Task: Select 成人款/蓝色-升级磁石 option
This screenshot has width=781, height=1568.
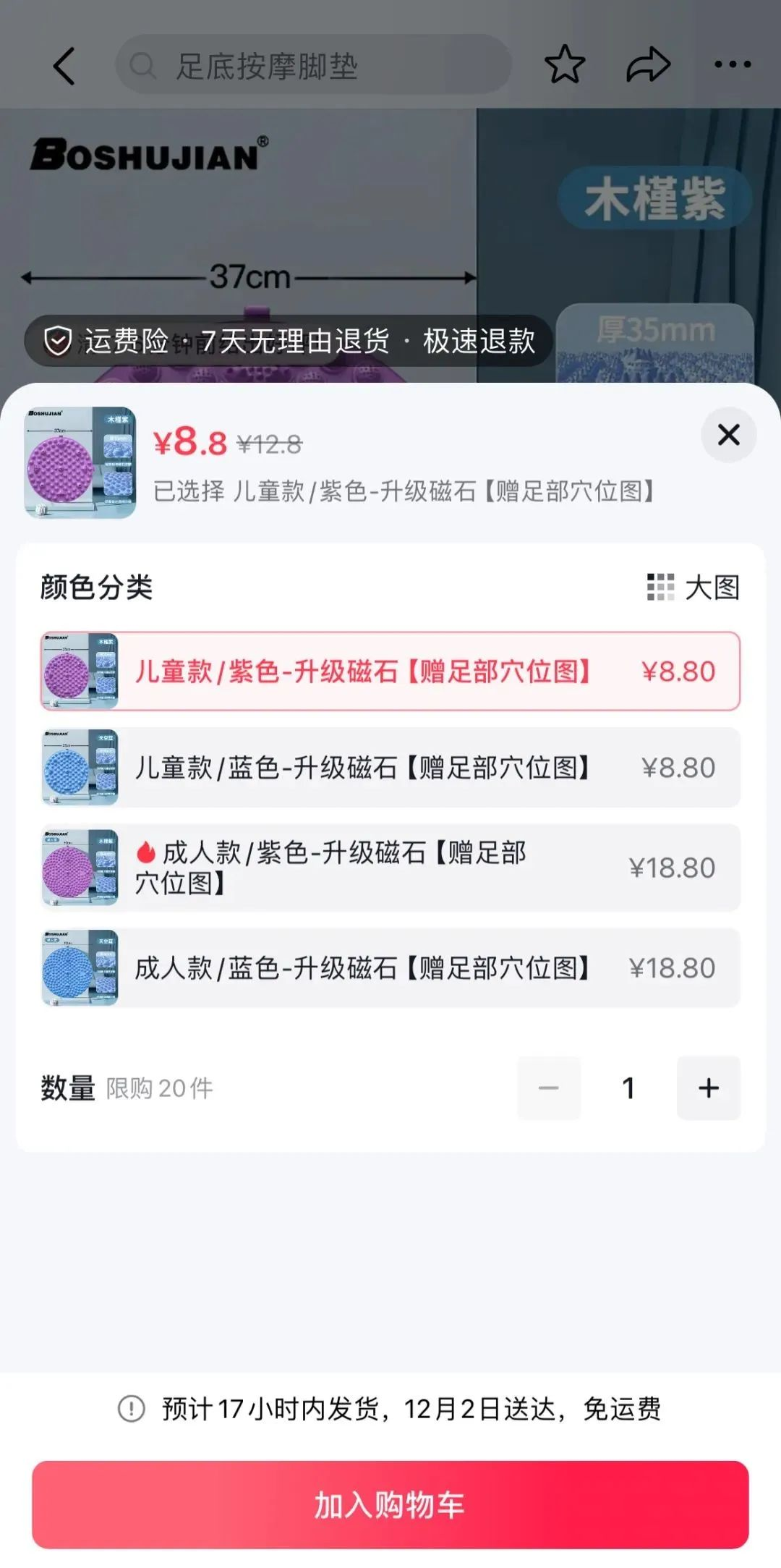Action: [x=390, y=967]
